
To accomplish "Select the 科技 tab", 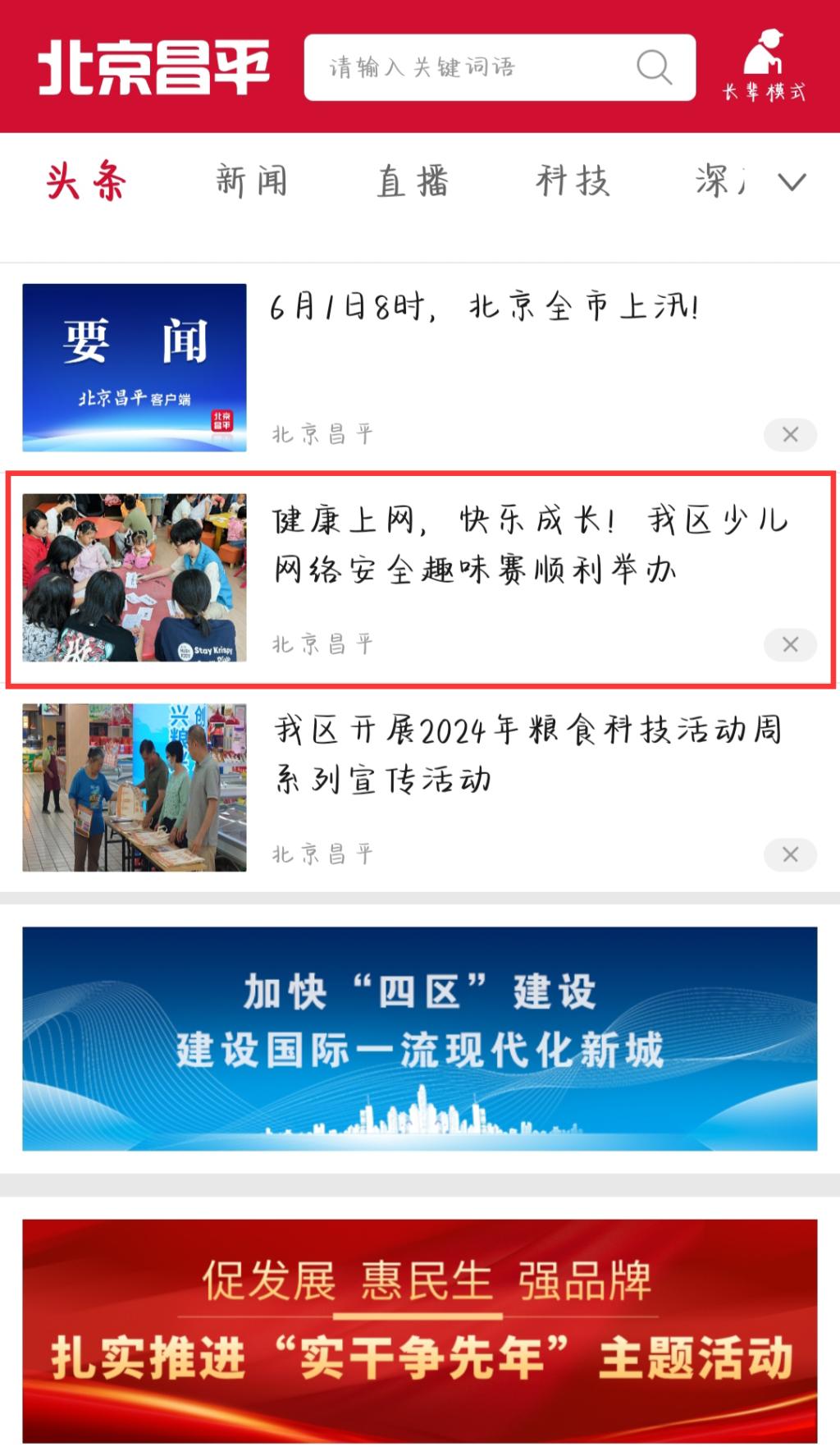I will tap(573, 181).
